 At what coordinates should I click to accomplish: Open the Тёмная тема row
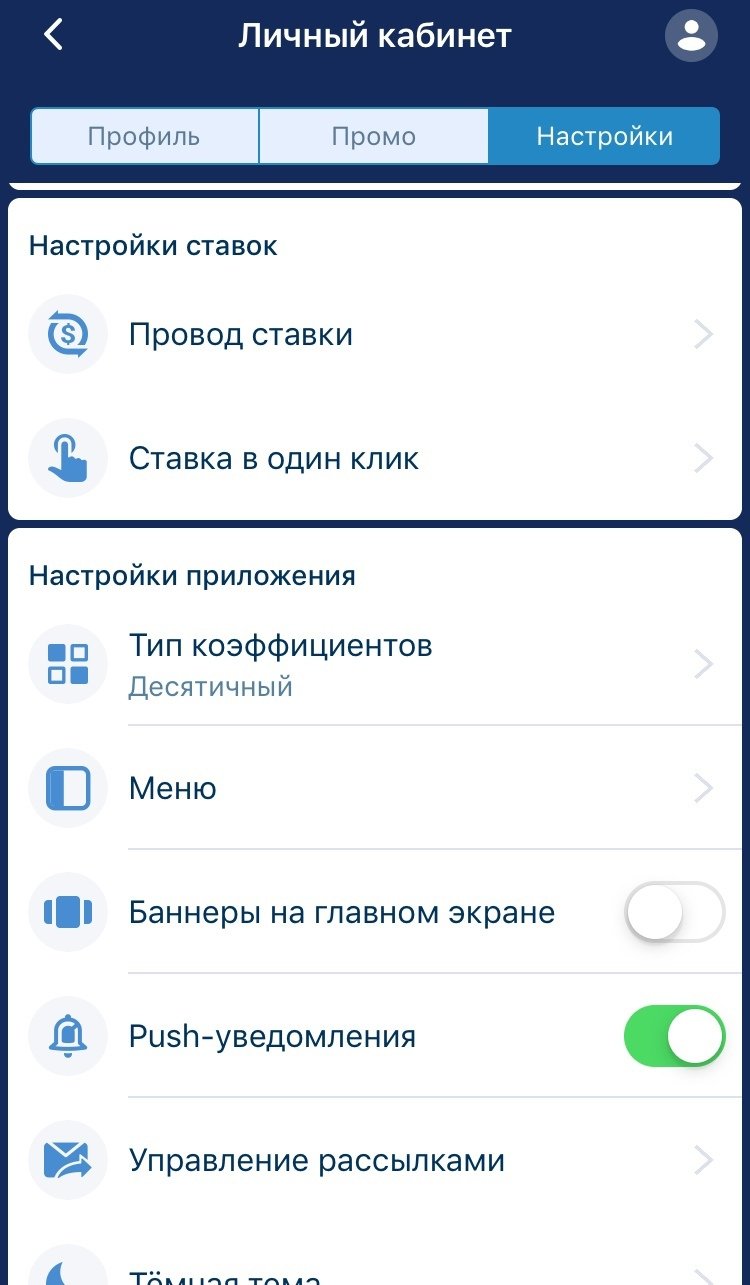pos(375,1272)
